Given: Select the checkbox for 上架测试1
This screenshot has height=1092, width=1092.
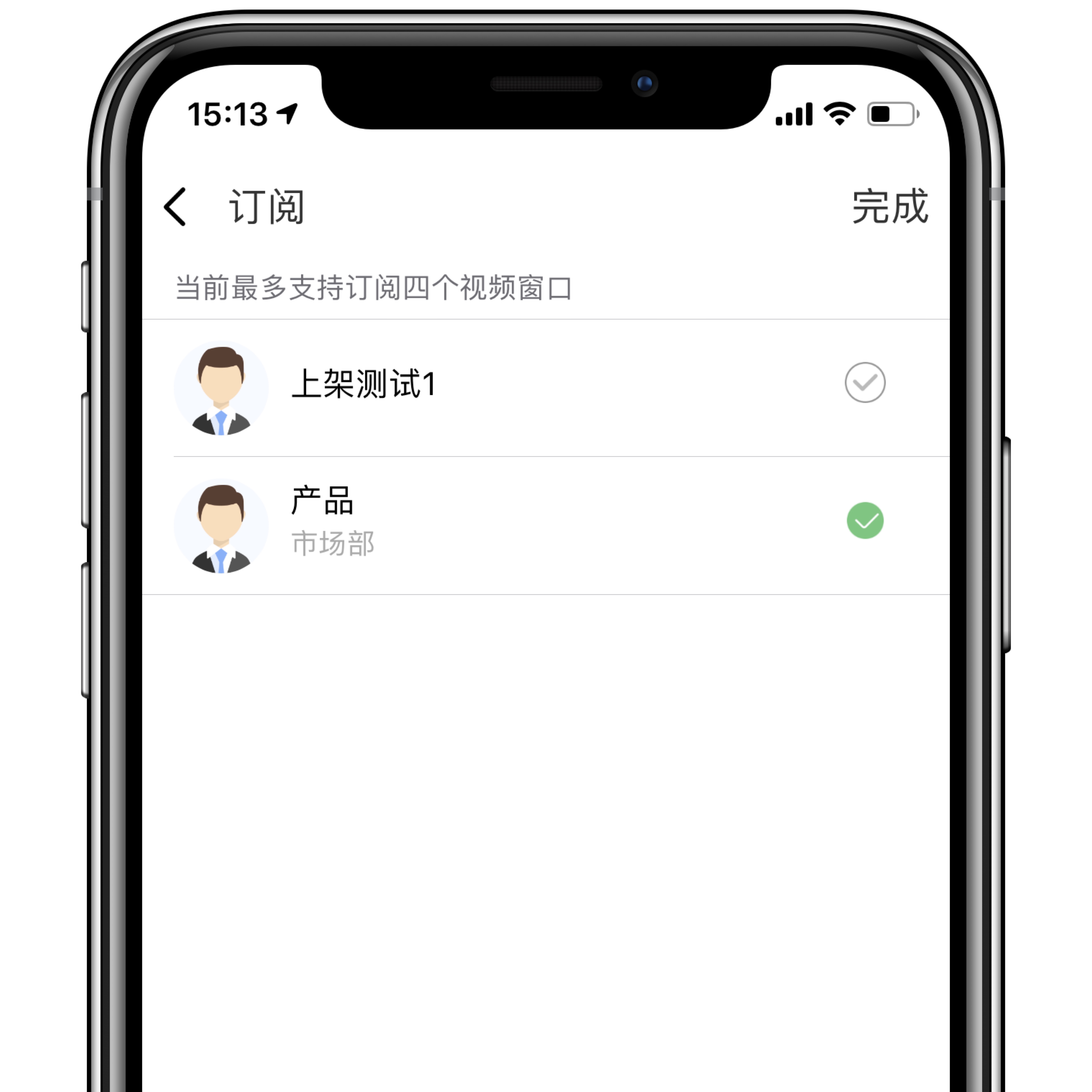Looking at the screenshot, I should [865, 383].
